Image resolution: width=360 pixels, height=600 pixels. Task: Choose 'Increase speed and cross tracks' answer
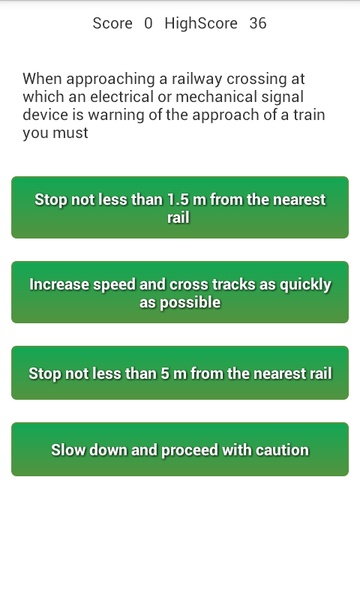click(180, 292)
